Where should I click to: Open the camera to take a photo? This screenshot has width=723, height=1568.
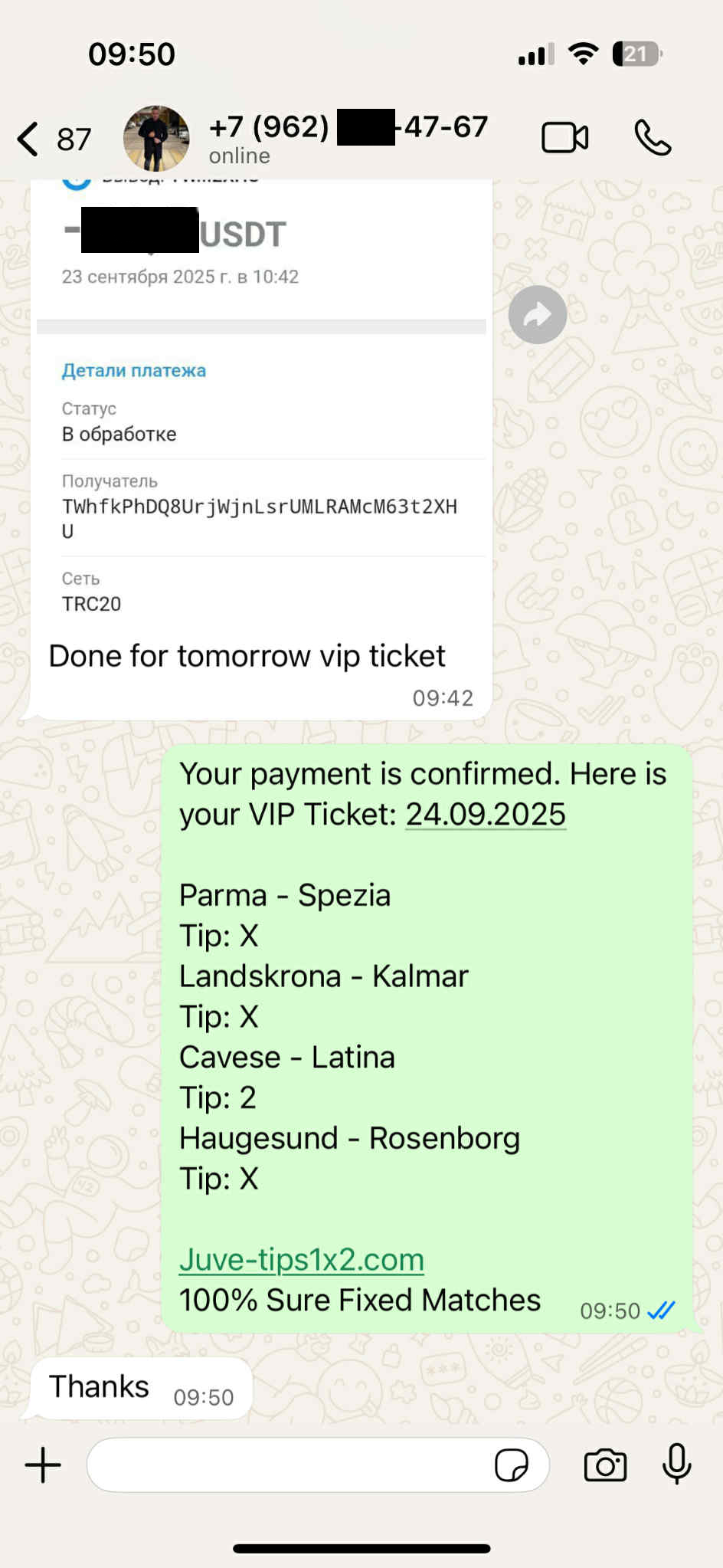[605, 1465]
